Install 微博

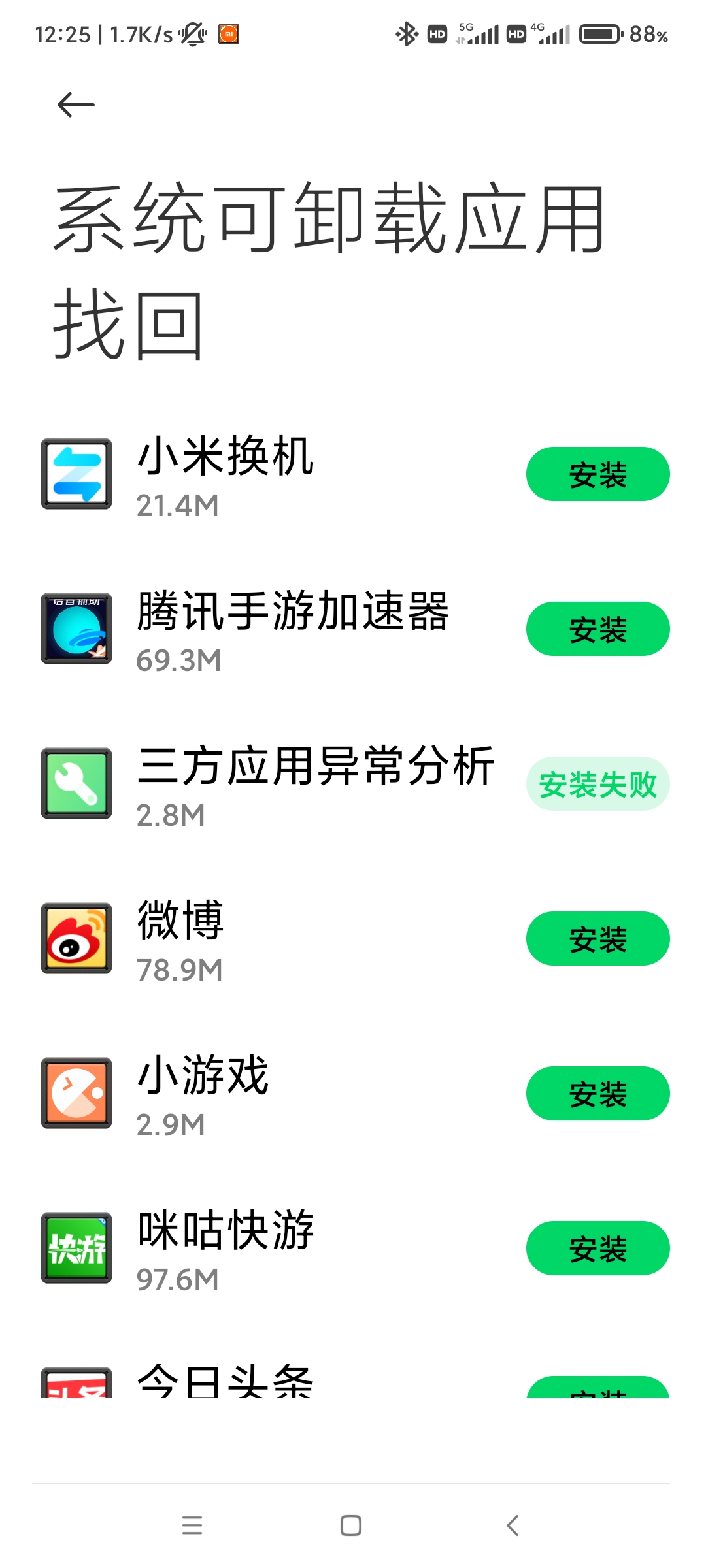597,939
